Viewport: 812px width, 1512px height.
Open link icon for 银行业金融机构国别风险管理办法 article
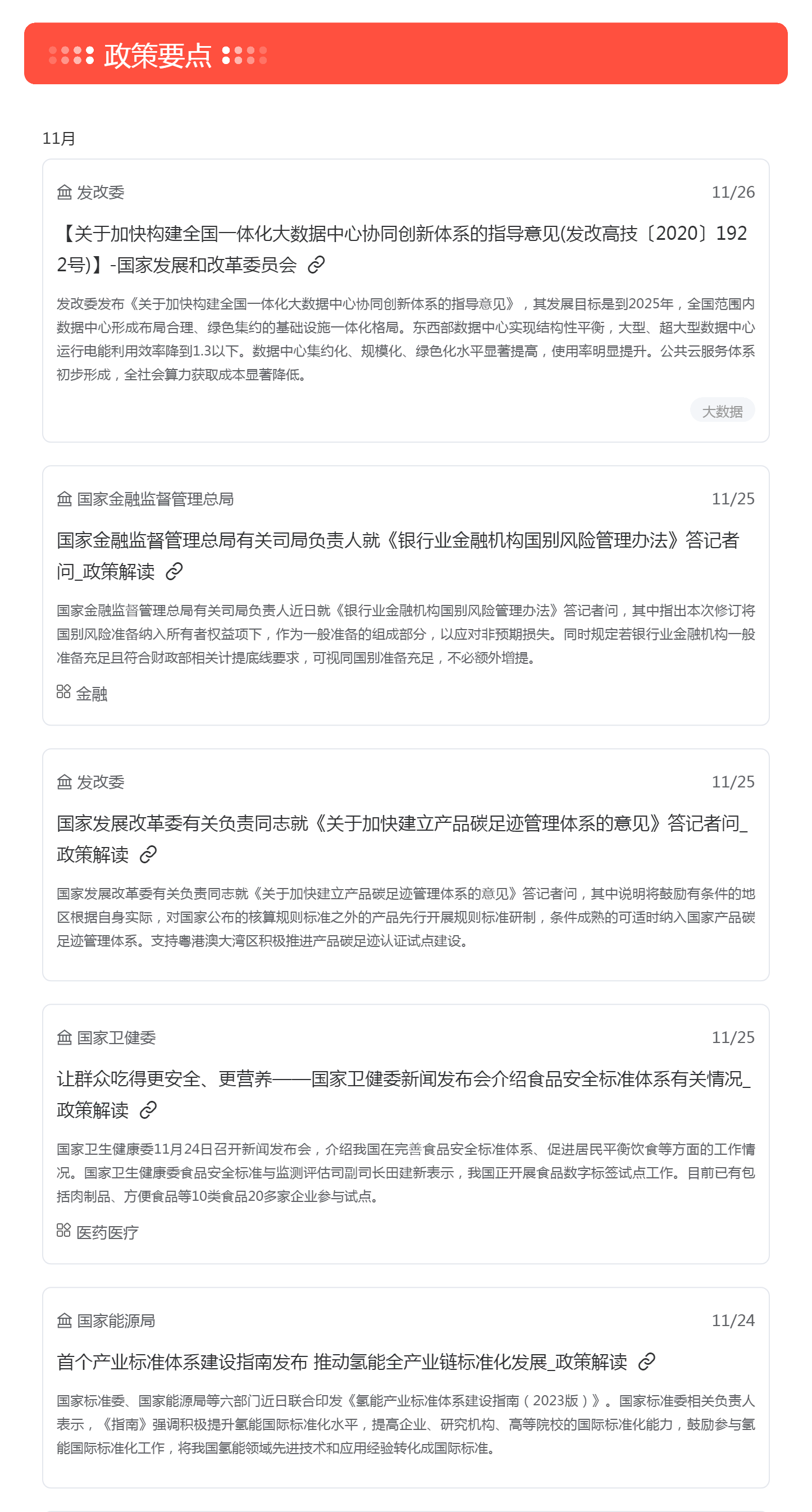(174, 571)
